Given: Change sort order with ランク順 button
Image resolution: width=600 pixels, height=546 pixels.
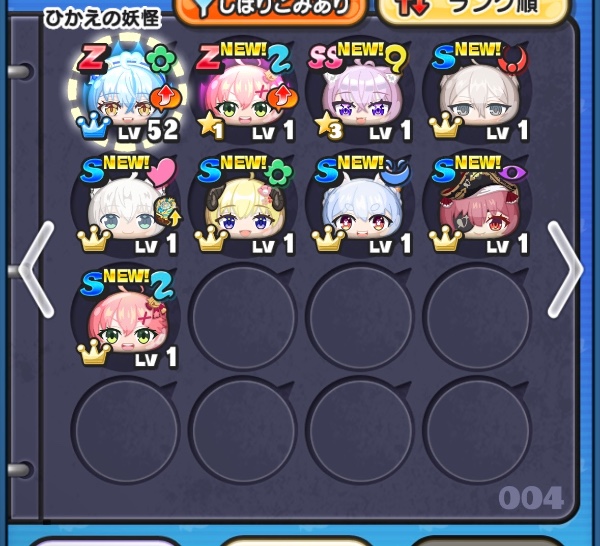Looking at the screenshot, I should tap(474, 10).
